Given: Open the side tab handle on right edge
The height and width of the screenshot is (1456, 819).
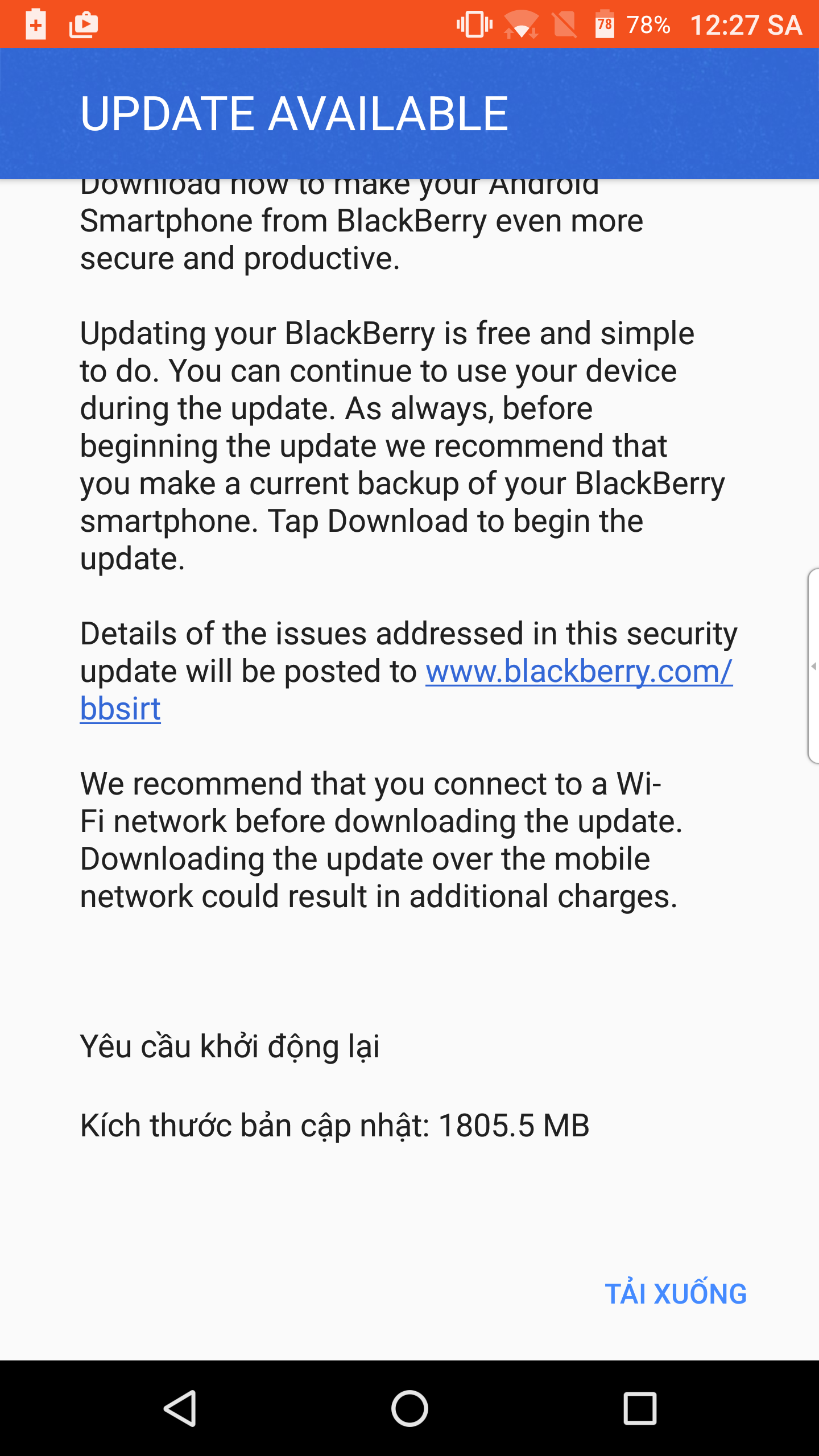Looking at the screenshot, I should [813, 665].
